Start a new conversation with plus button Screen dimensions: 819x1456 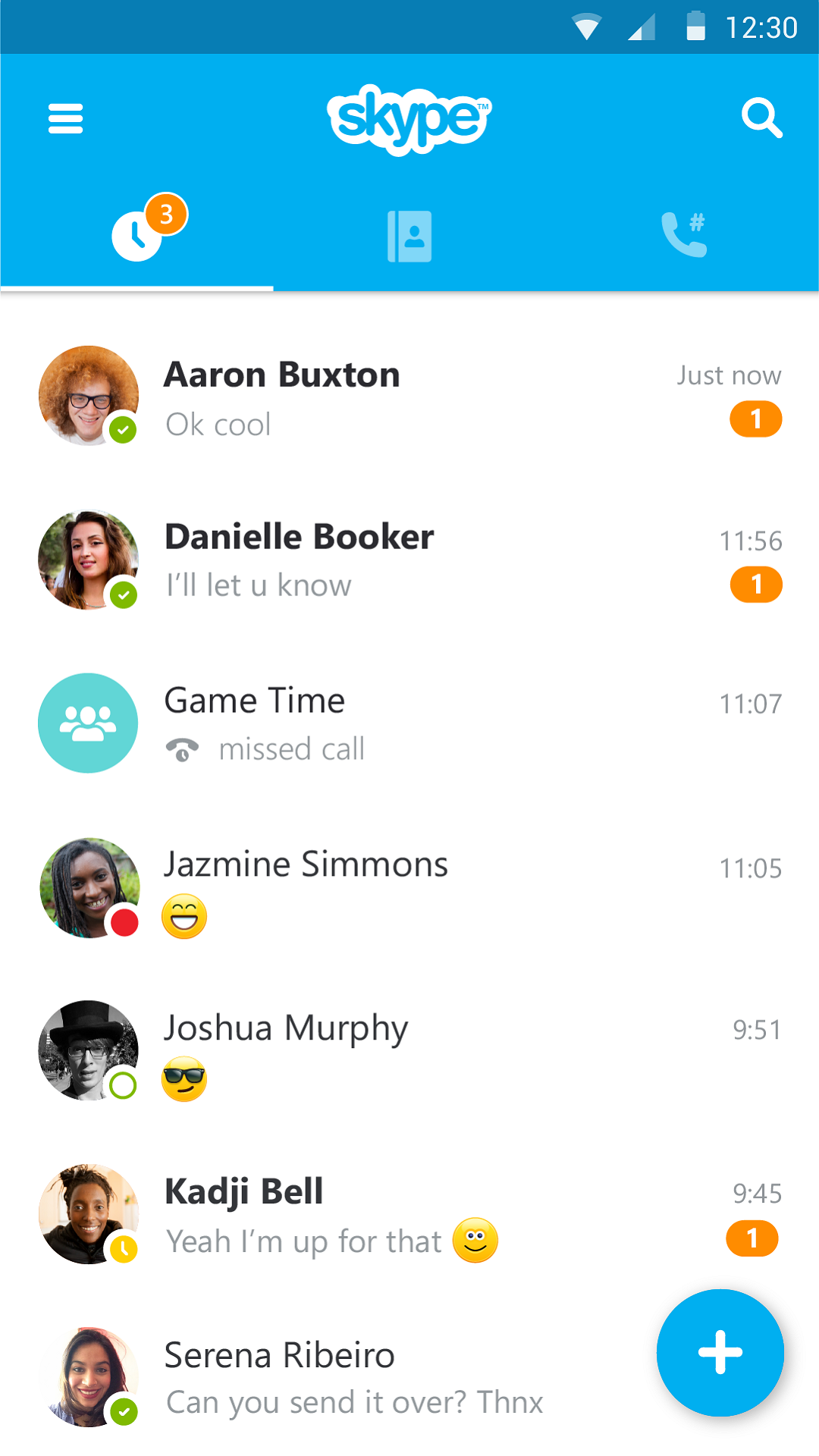click(x=720, y=1352)
